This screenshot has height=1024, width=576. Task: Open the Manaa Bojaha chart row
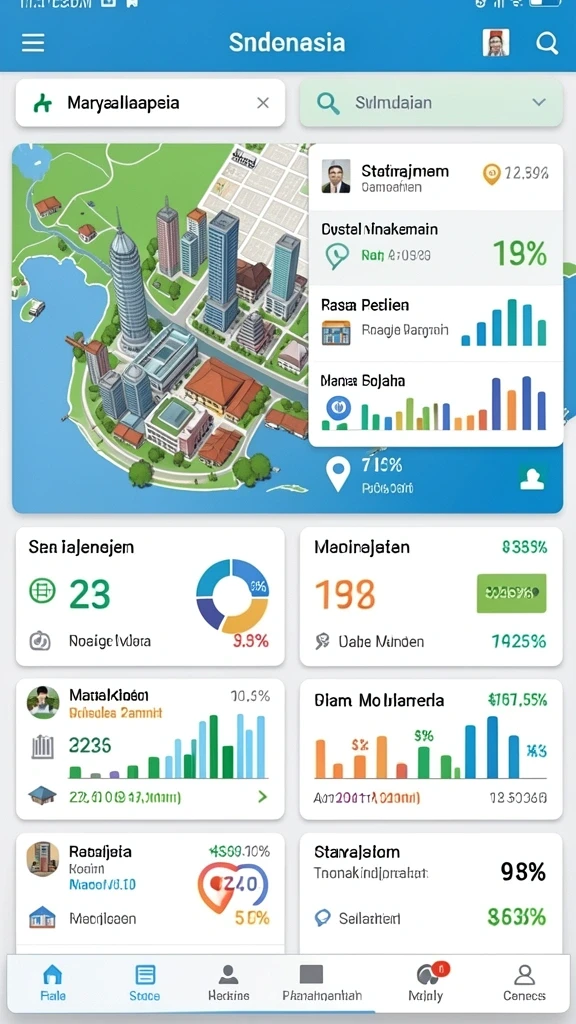(x=436, y=404)
